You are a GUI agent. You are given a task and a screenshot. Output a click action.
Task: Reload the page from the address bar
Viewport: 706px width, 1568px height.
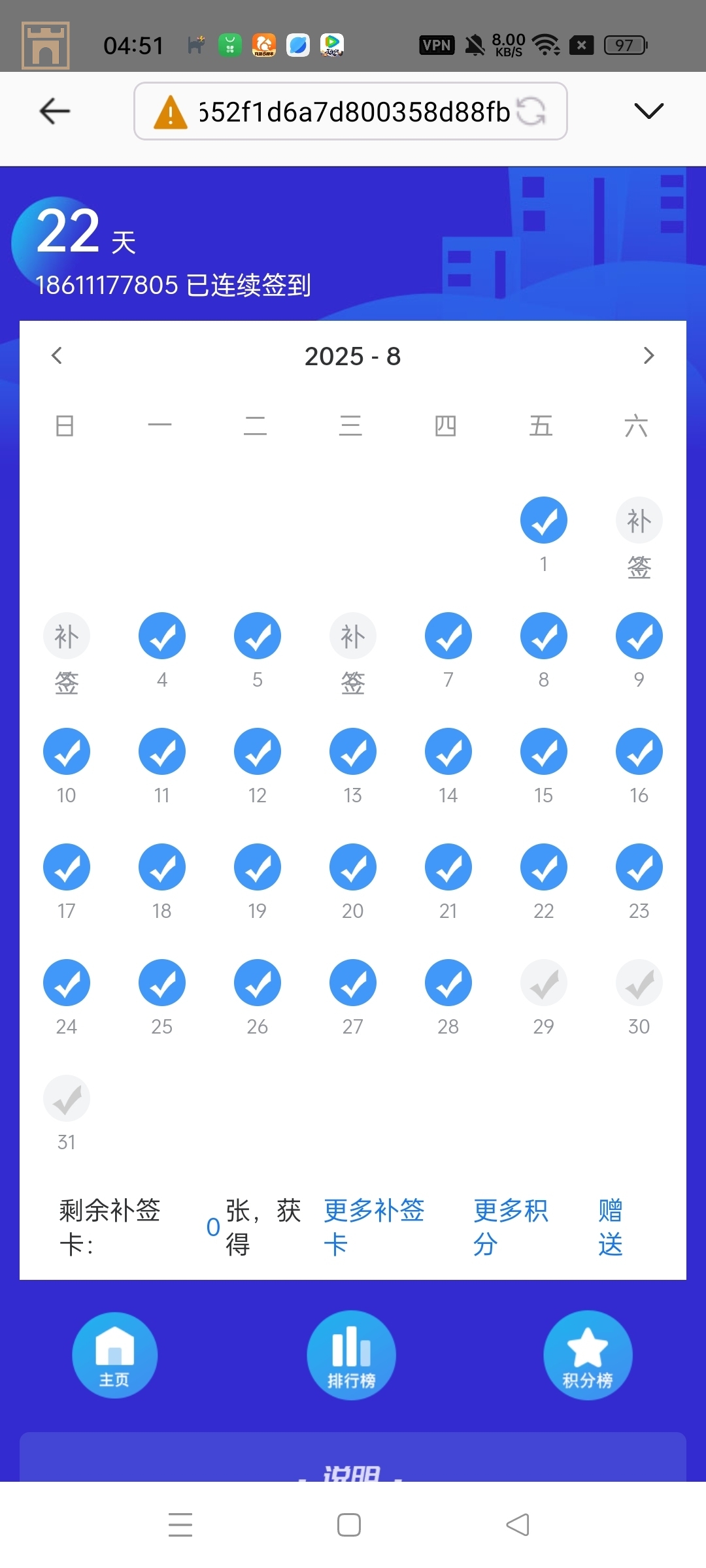click(531, 111)
